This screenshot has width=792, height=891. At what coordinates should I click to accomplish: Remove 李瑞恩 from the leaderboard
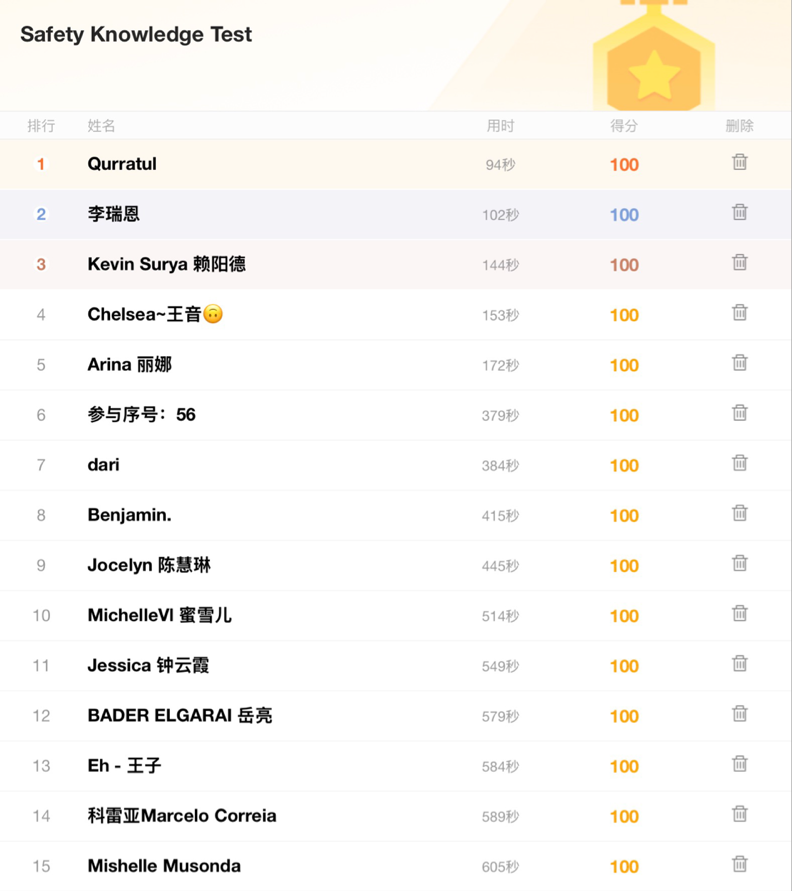[740, 212]
